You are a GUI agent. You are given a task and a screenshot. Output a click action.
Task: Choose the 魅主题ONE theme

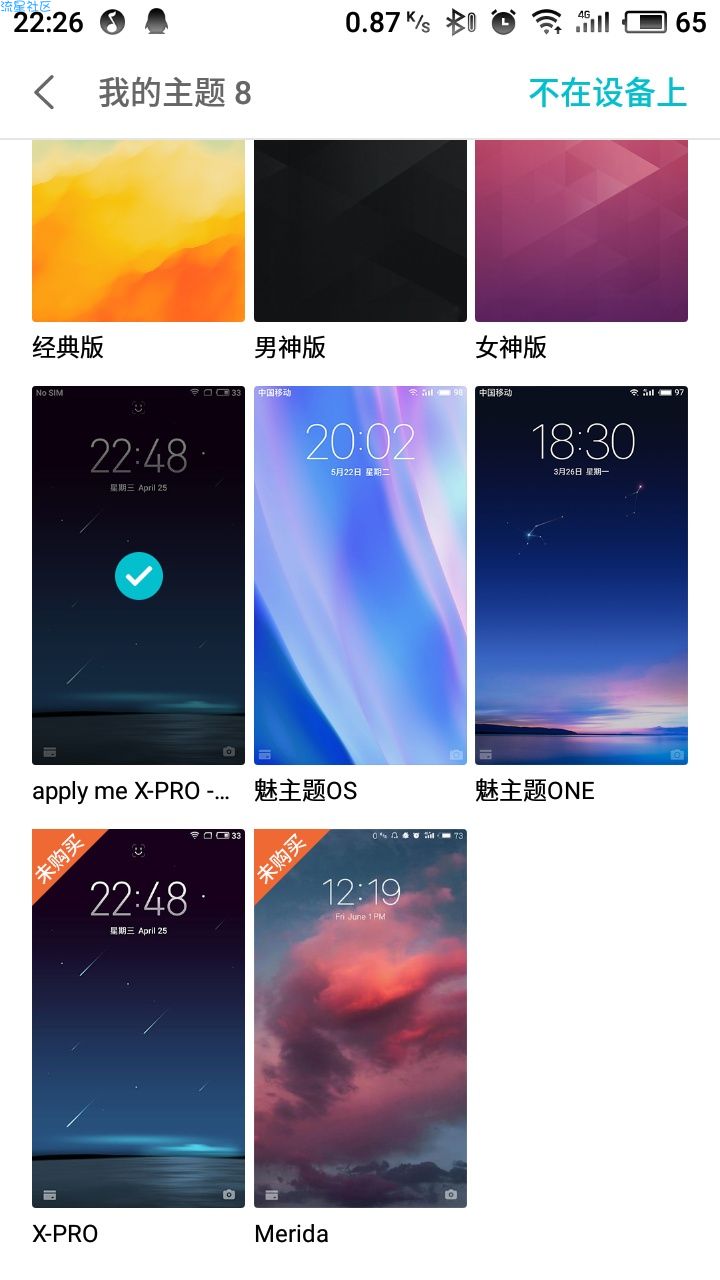[581, 575]
